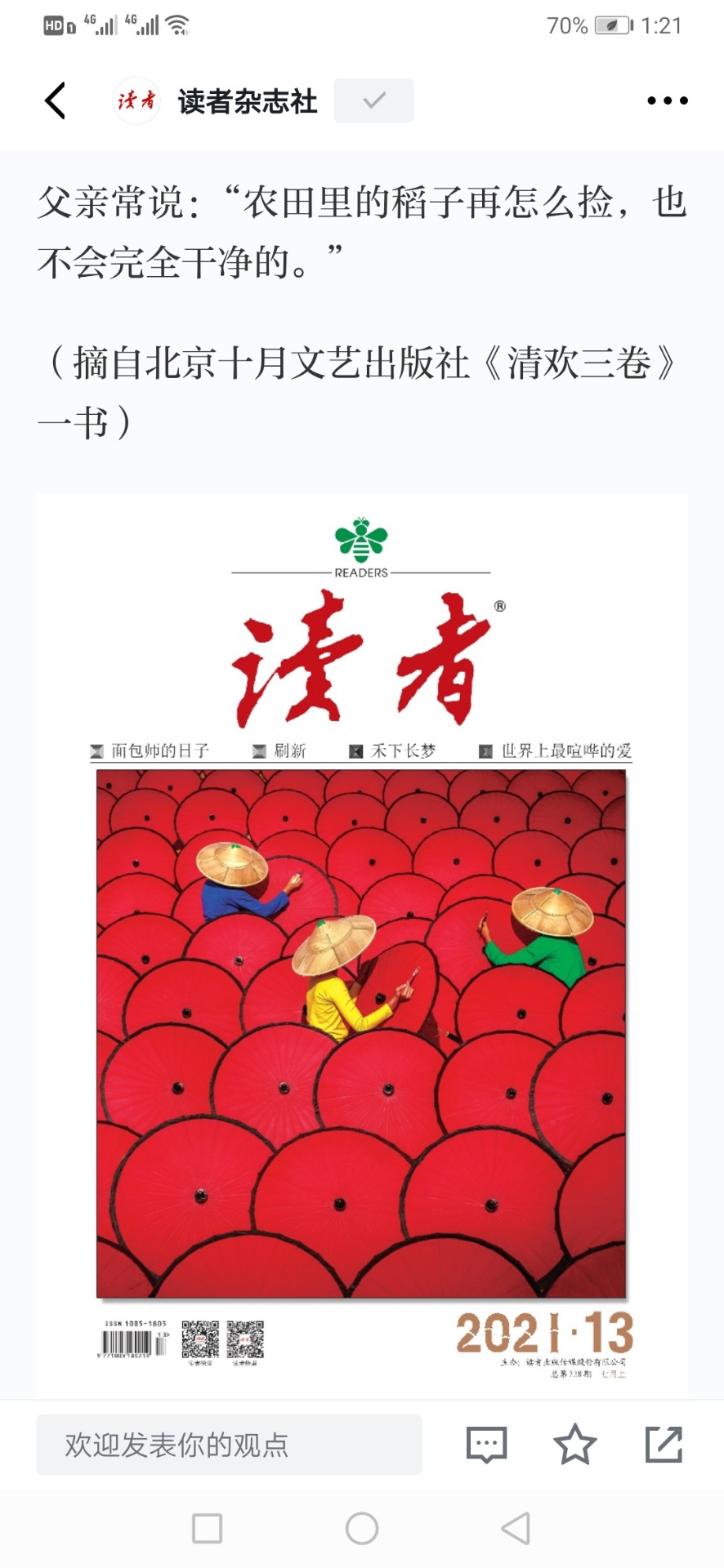Tap the followed checkmark button
Image resolution: width=724 pixels, height=1568 pixels.
coord(373,100)
